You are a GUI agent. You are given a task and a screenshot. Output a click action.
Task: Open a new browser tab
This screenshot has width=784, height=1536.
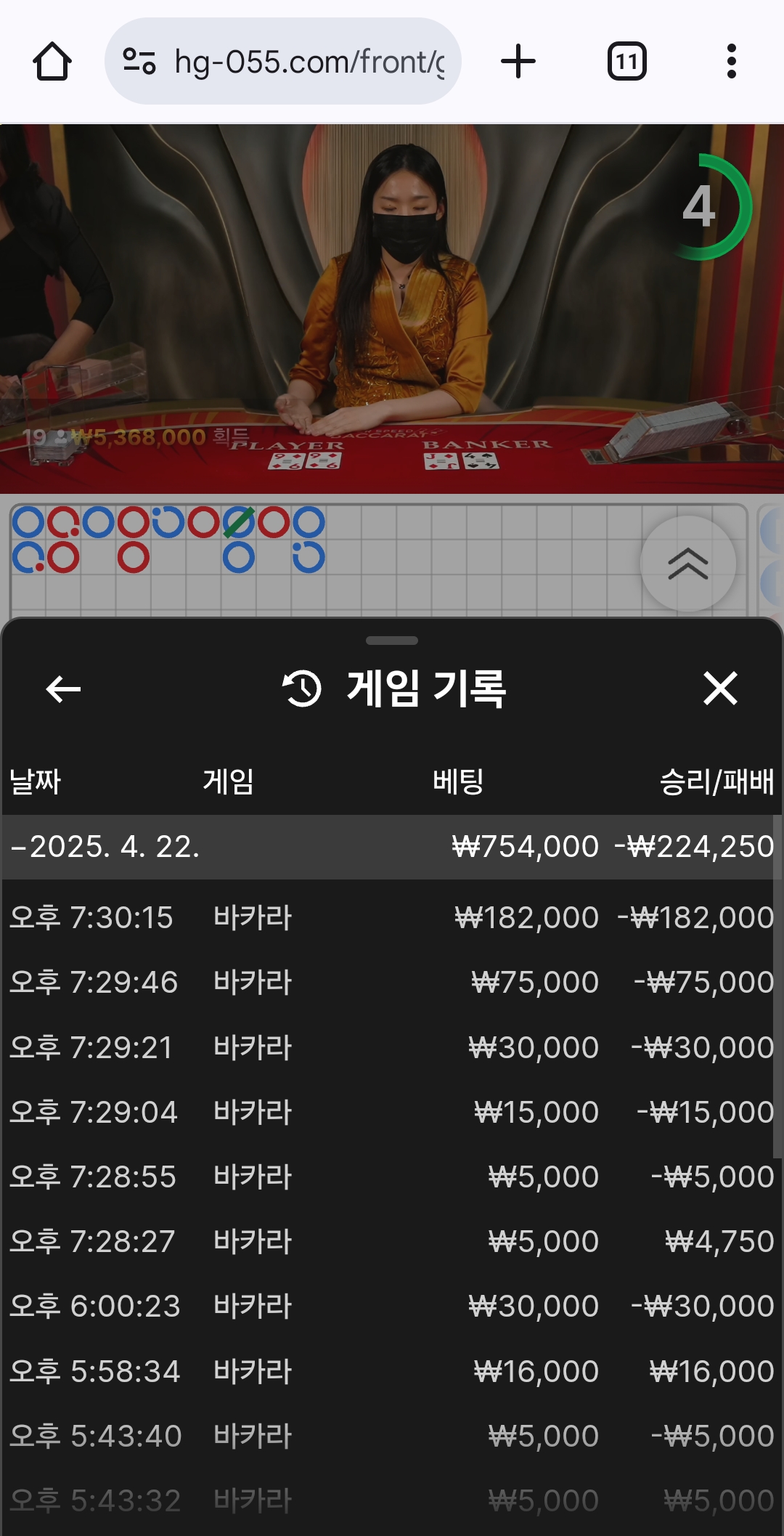(518, 62)
